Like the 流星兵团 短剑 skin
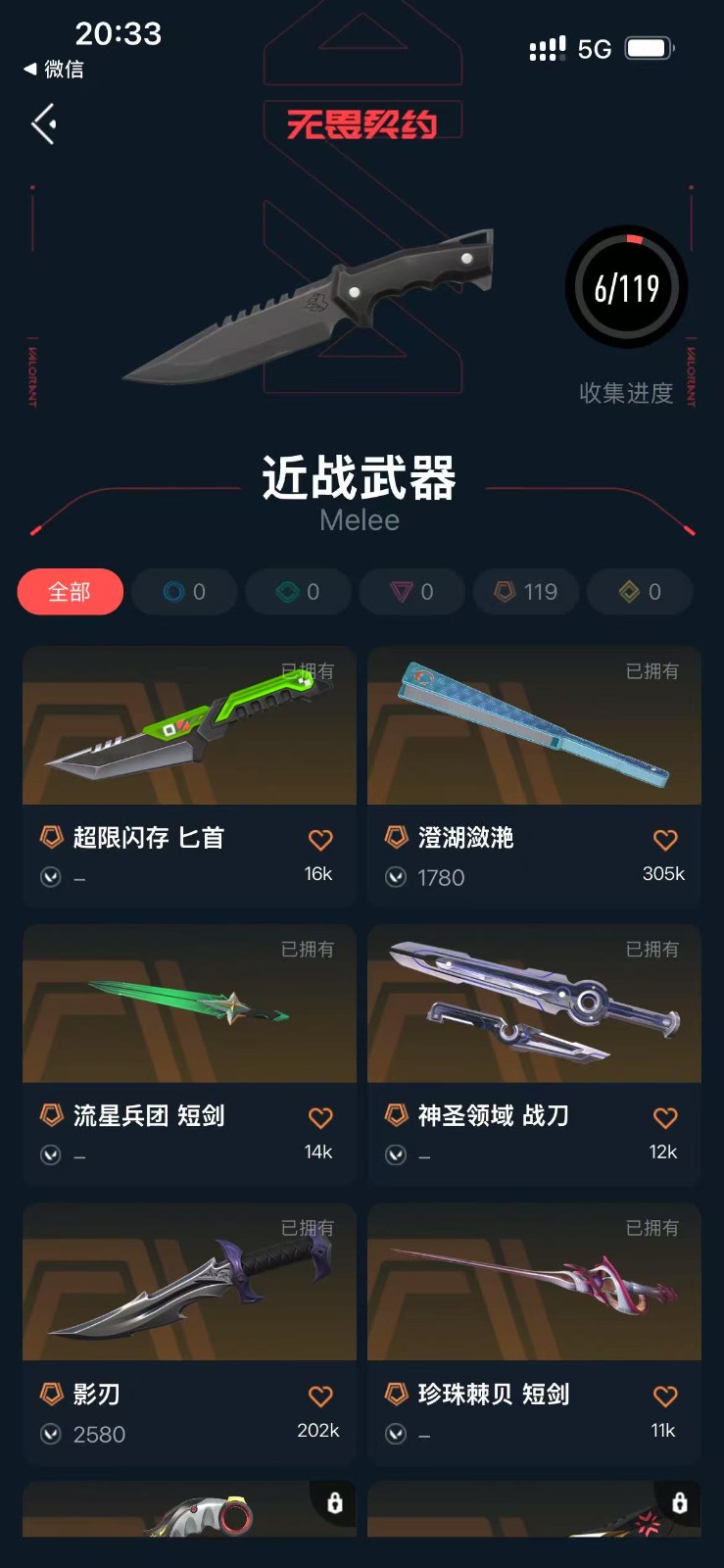Viewport: 724px width, 1568px height. [320, 1118]
